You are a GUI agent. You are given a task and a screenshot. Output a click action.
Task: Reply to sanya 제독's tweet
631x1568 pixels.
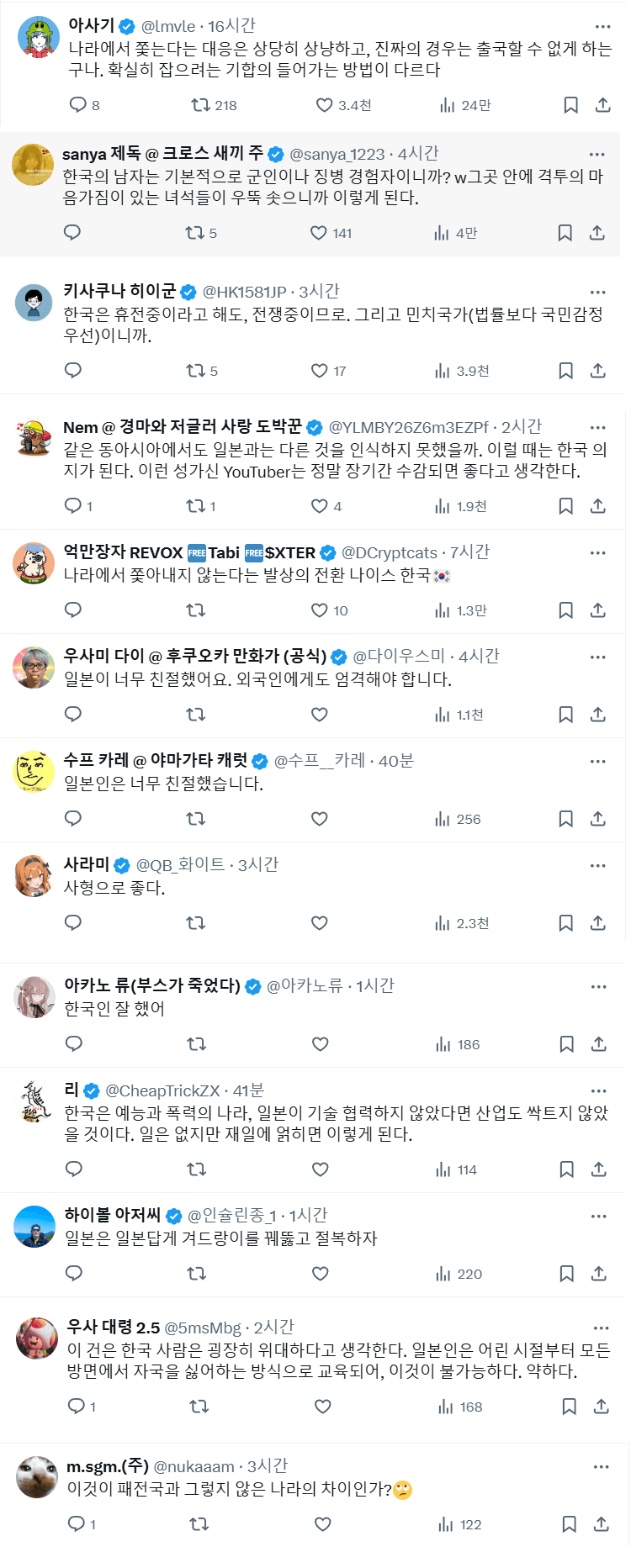pos(72,233)
